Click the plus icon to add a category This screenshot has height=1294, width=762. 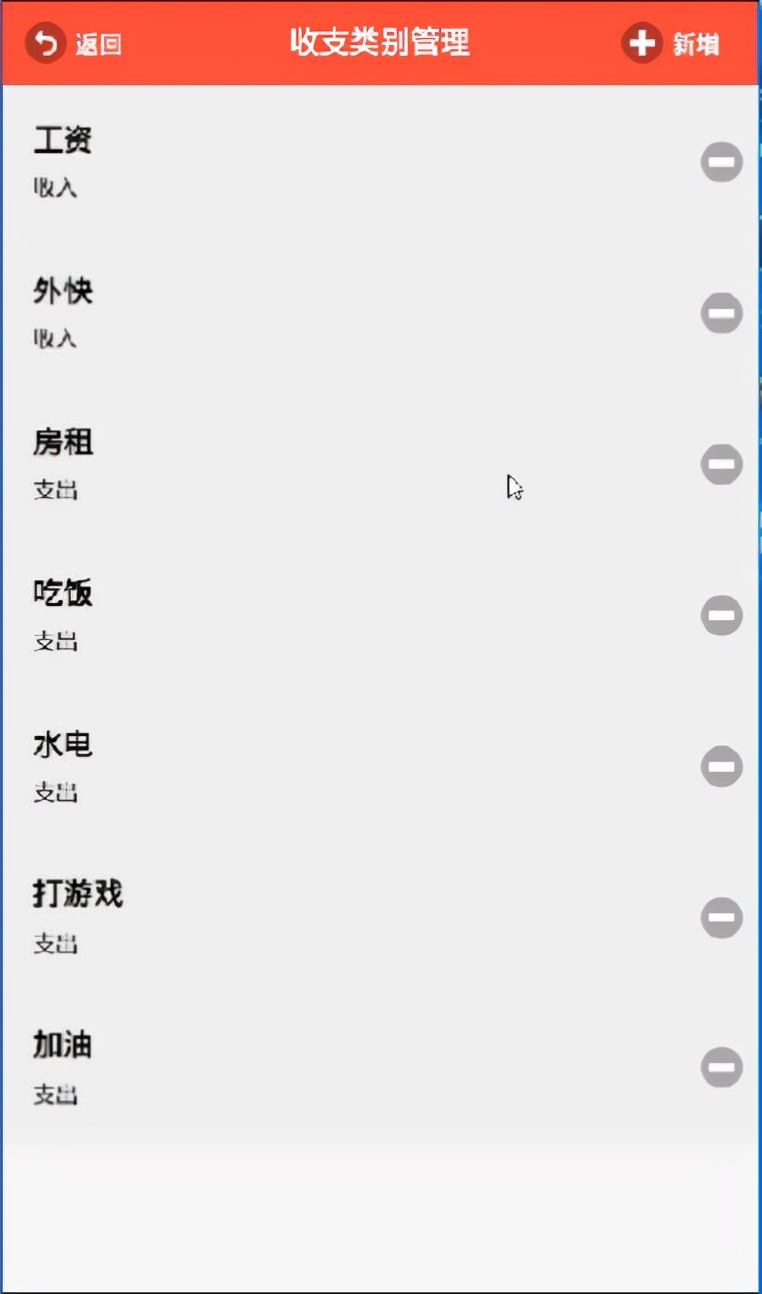point(641,42)
